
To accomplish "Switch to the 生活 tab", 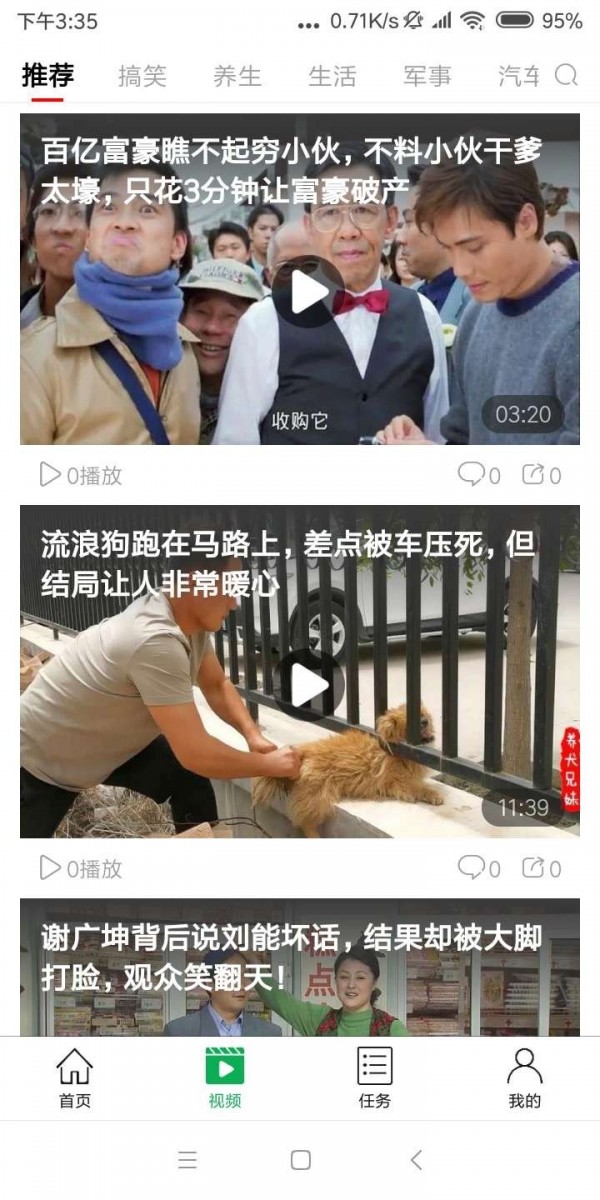I will tap(332, 76).
